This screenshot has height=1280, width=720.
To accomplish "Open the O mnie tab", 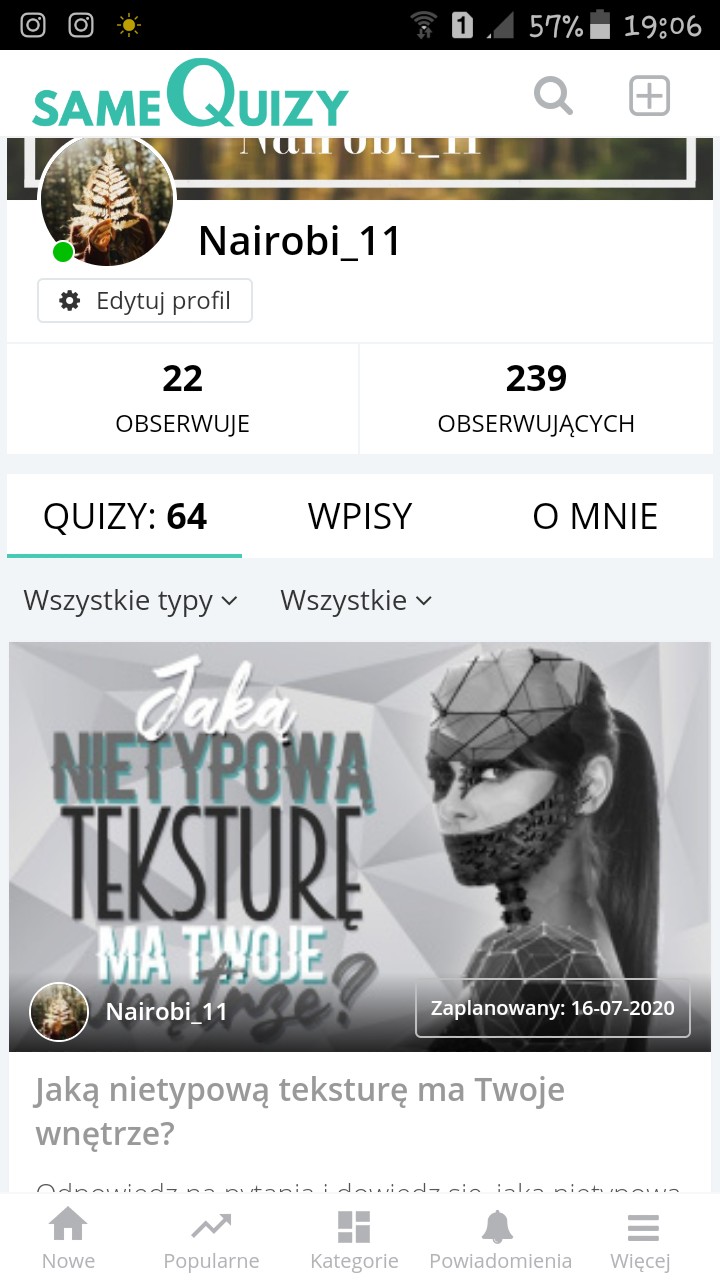I will pyautogui.click(x=595, y=516).
